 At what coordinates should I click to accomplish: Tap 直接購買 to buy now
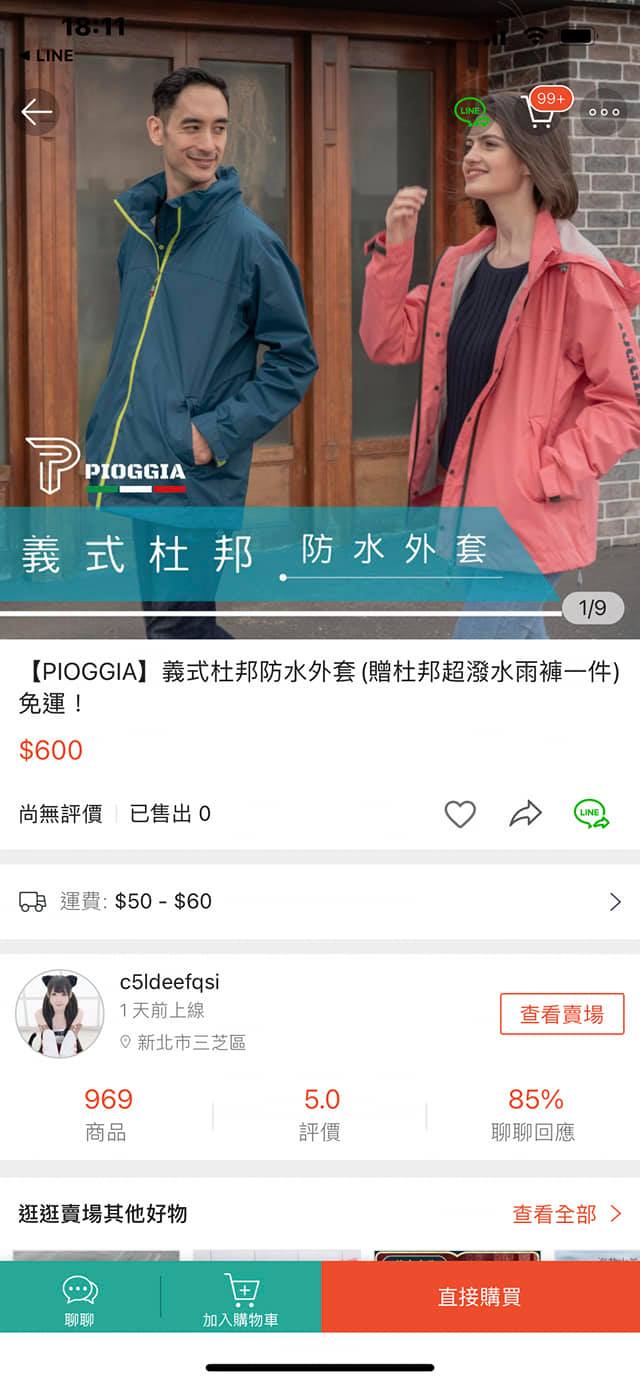pyautogui.click(x=480, y=1297)
